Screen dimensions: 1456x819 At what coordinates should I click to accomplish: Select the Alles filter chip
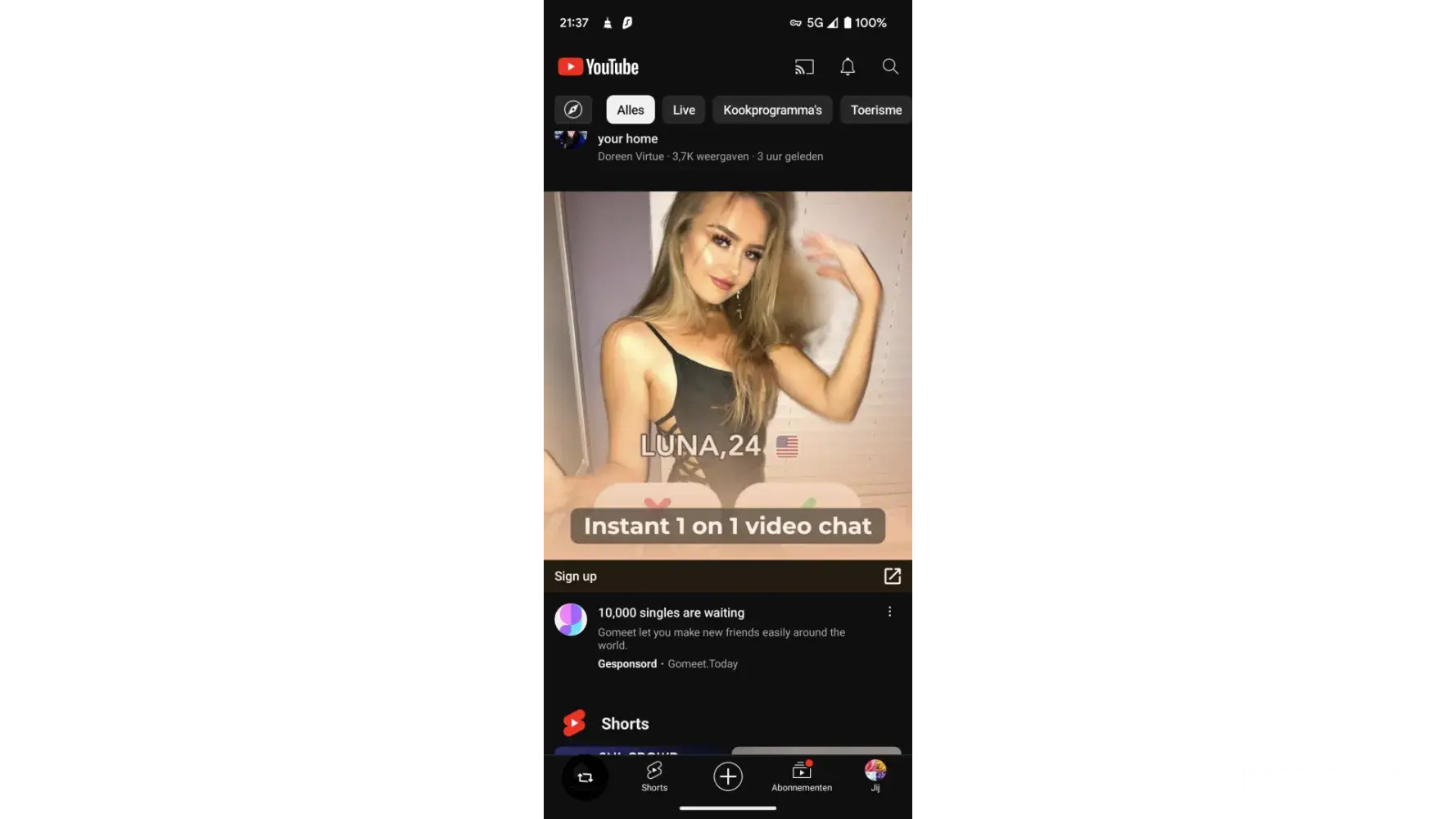(630, 110)
